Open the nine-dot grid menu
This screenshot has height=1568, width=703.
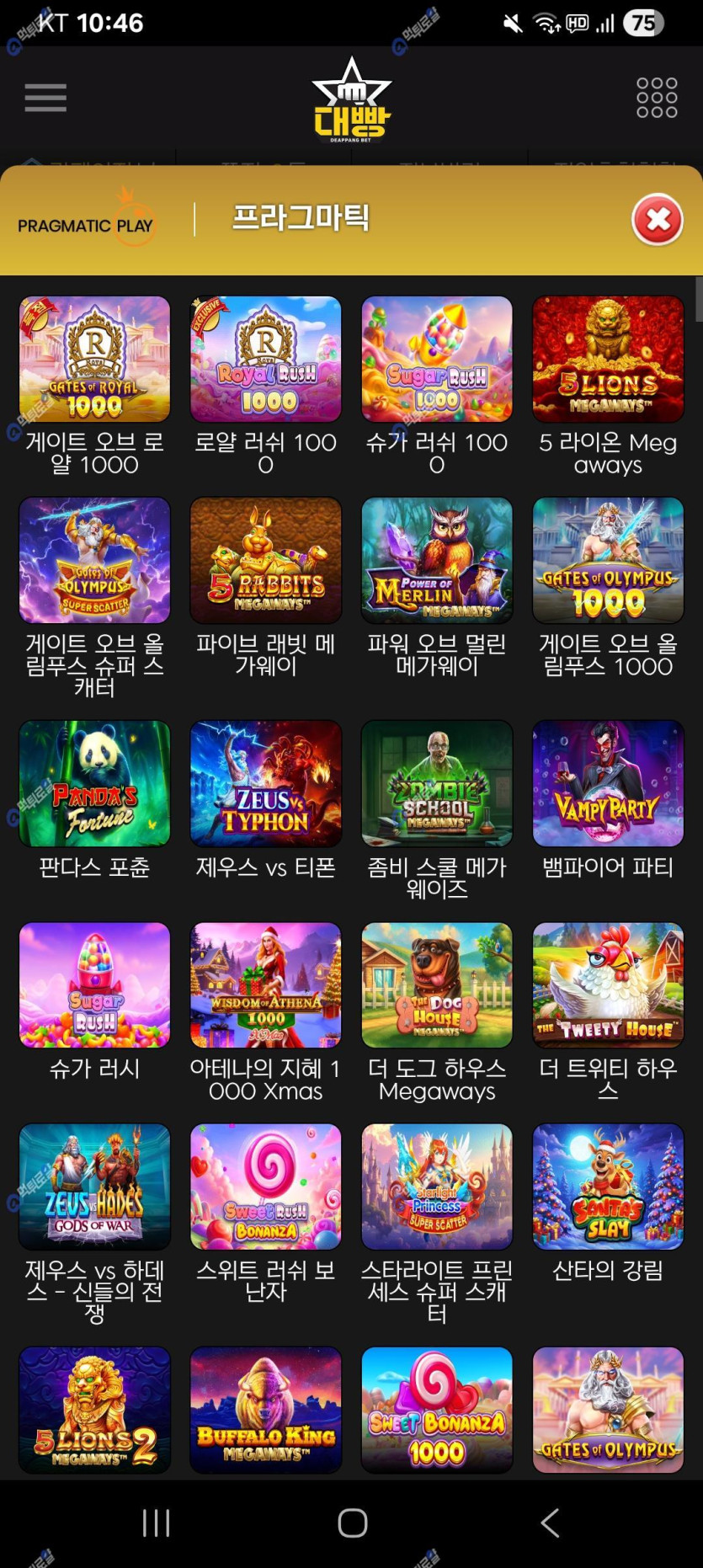[657, 98]
